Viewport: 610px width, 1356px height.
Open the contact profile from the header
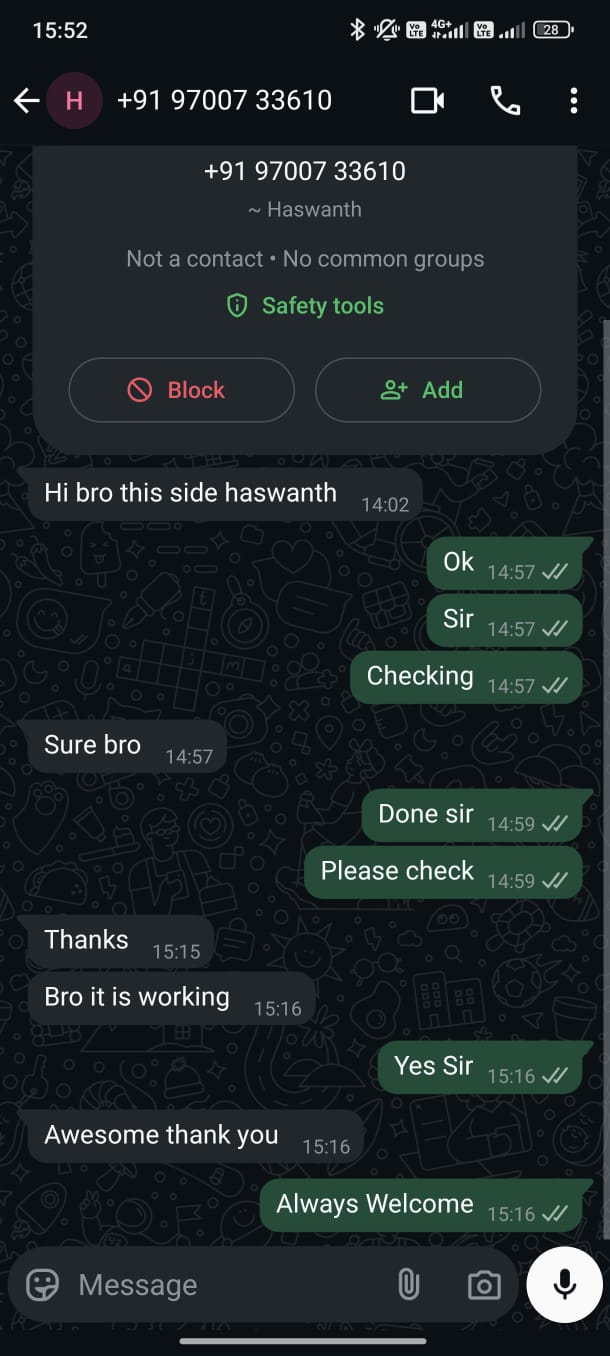click(x=224, y=100)
